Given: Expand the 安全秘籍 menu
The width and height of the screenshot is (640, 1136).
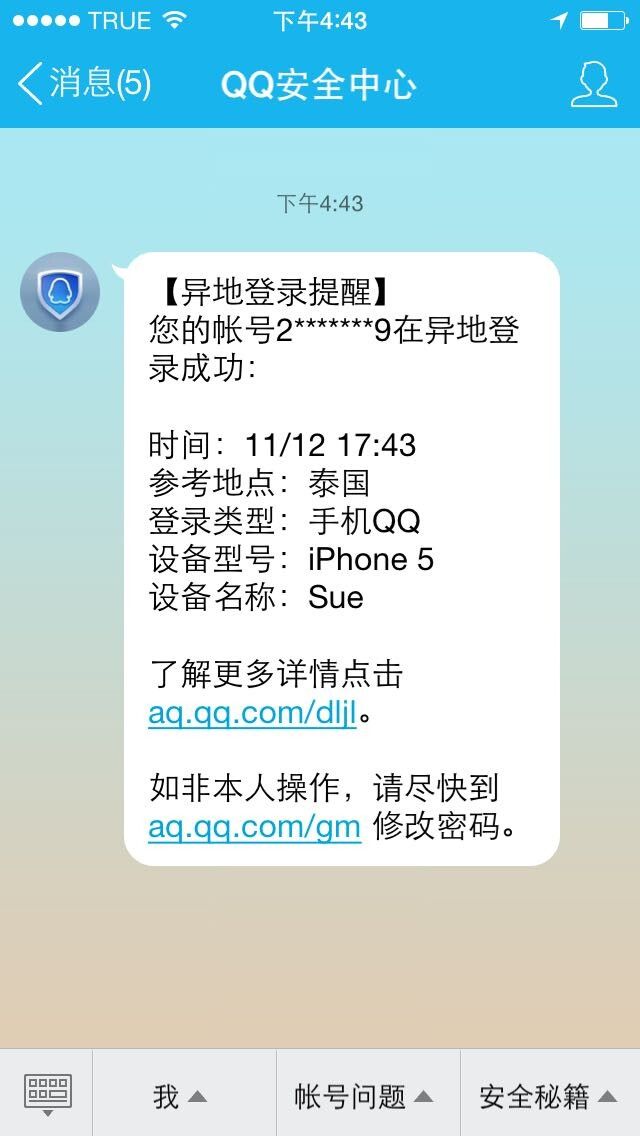Looking at the screenshot, I should coord(549,1096).
